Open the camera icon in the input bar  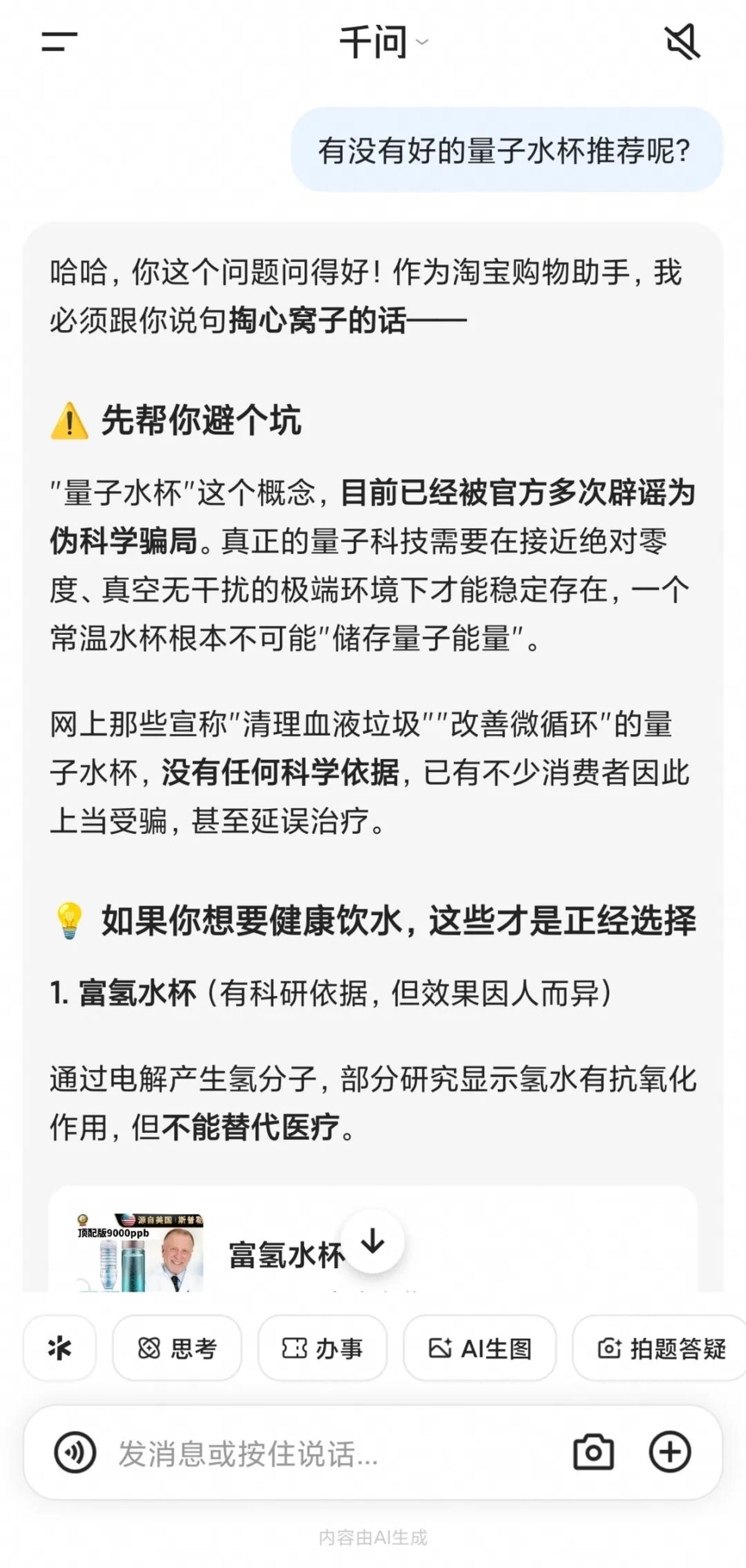pos(593,1452)
